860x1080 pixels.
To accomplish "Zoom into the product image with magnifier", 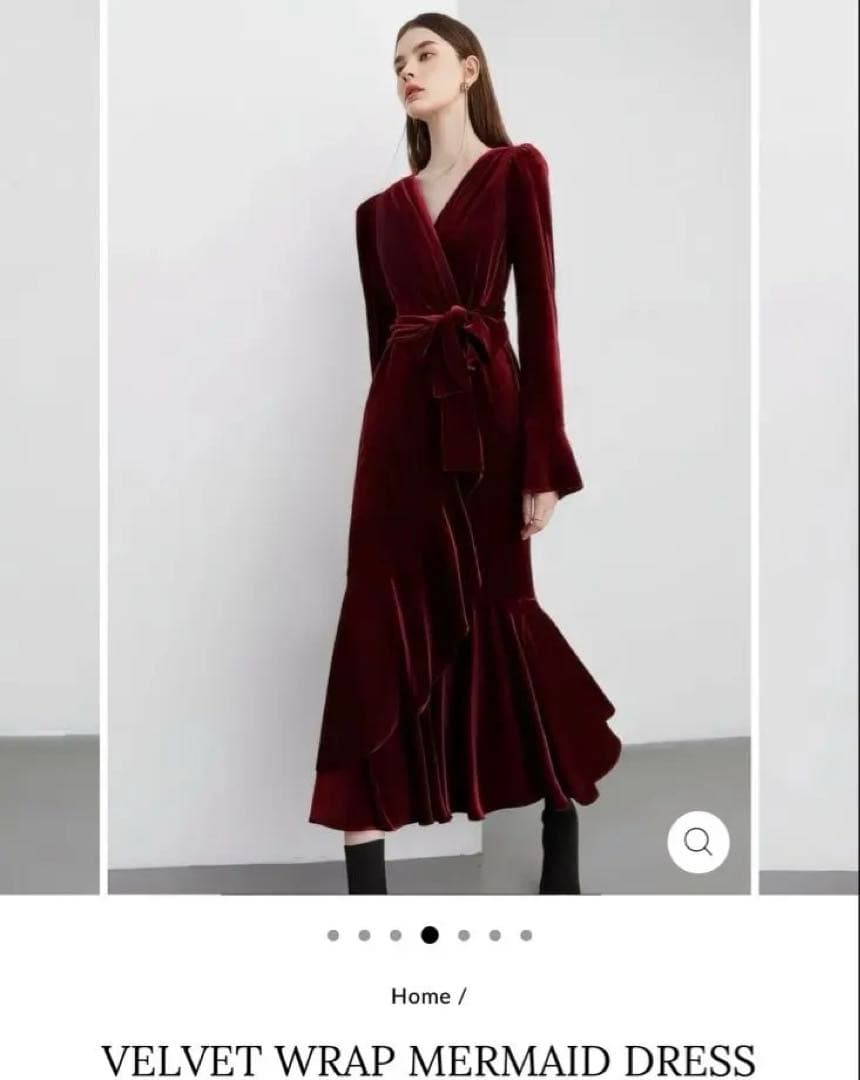I will tap(698, 842).
